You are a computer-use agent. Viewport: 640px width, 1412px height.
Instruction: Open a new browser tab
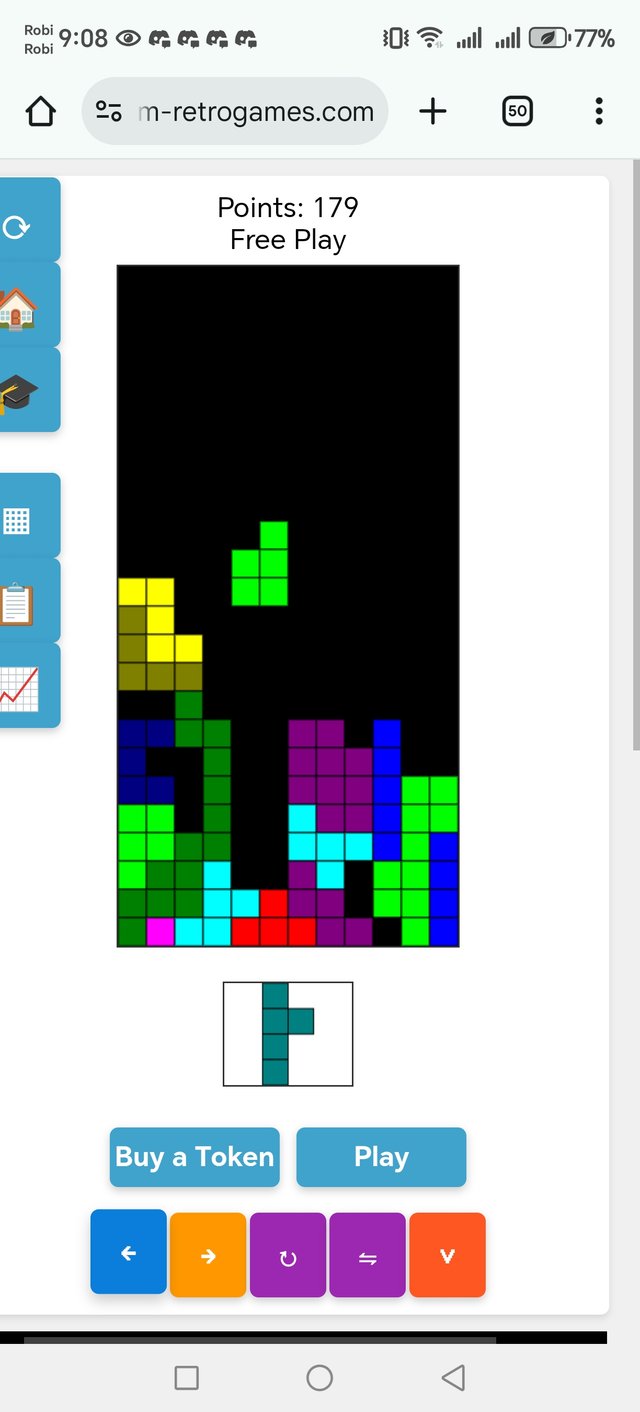tap(432, 111)
